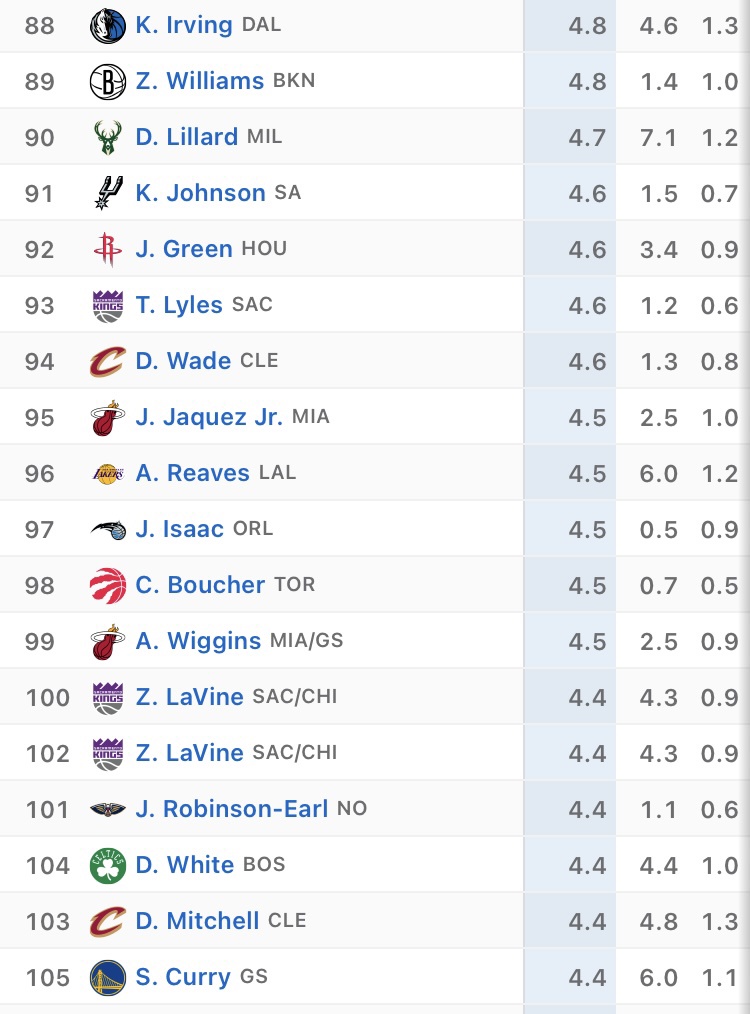View D. Lillard's player page

click(x=187, y=137)
